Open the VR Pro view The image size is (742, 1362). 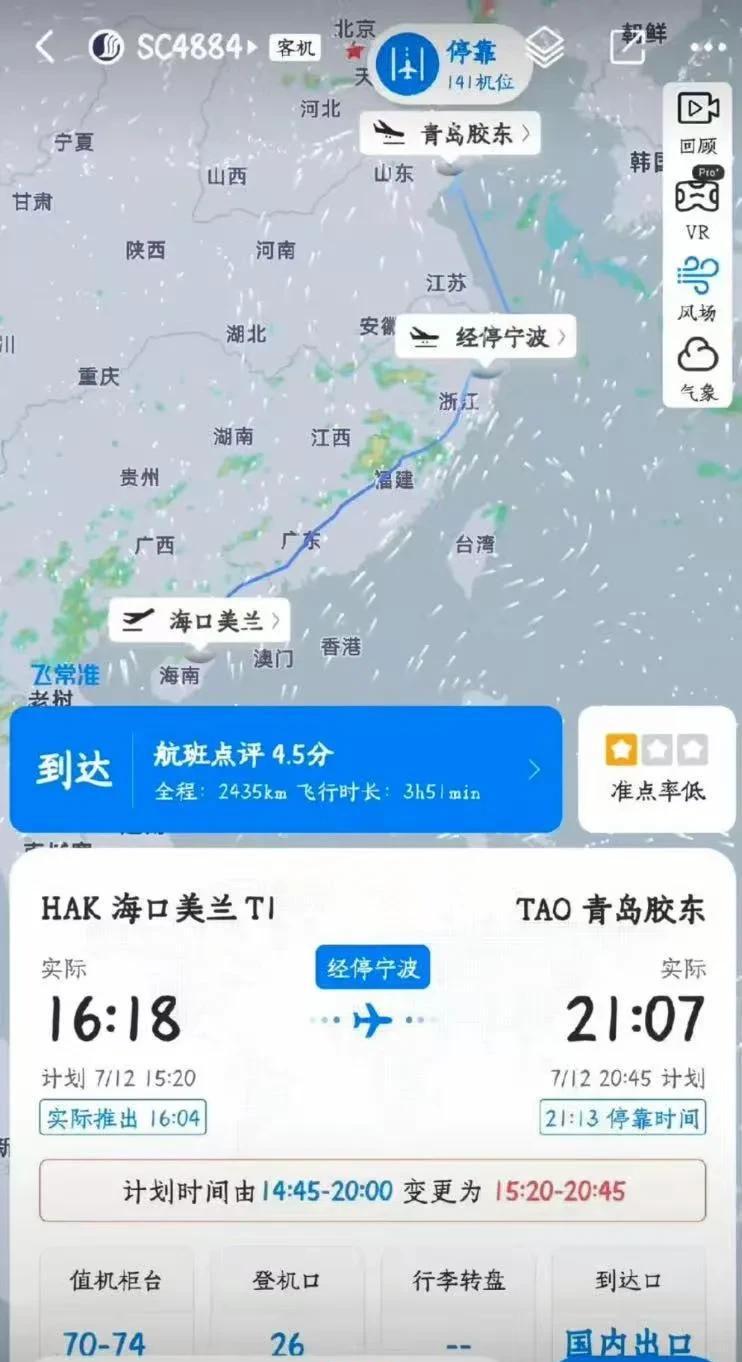pyautogui.click(x=698, y=205)
